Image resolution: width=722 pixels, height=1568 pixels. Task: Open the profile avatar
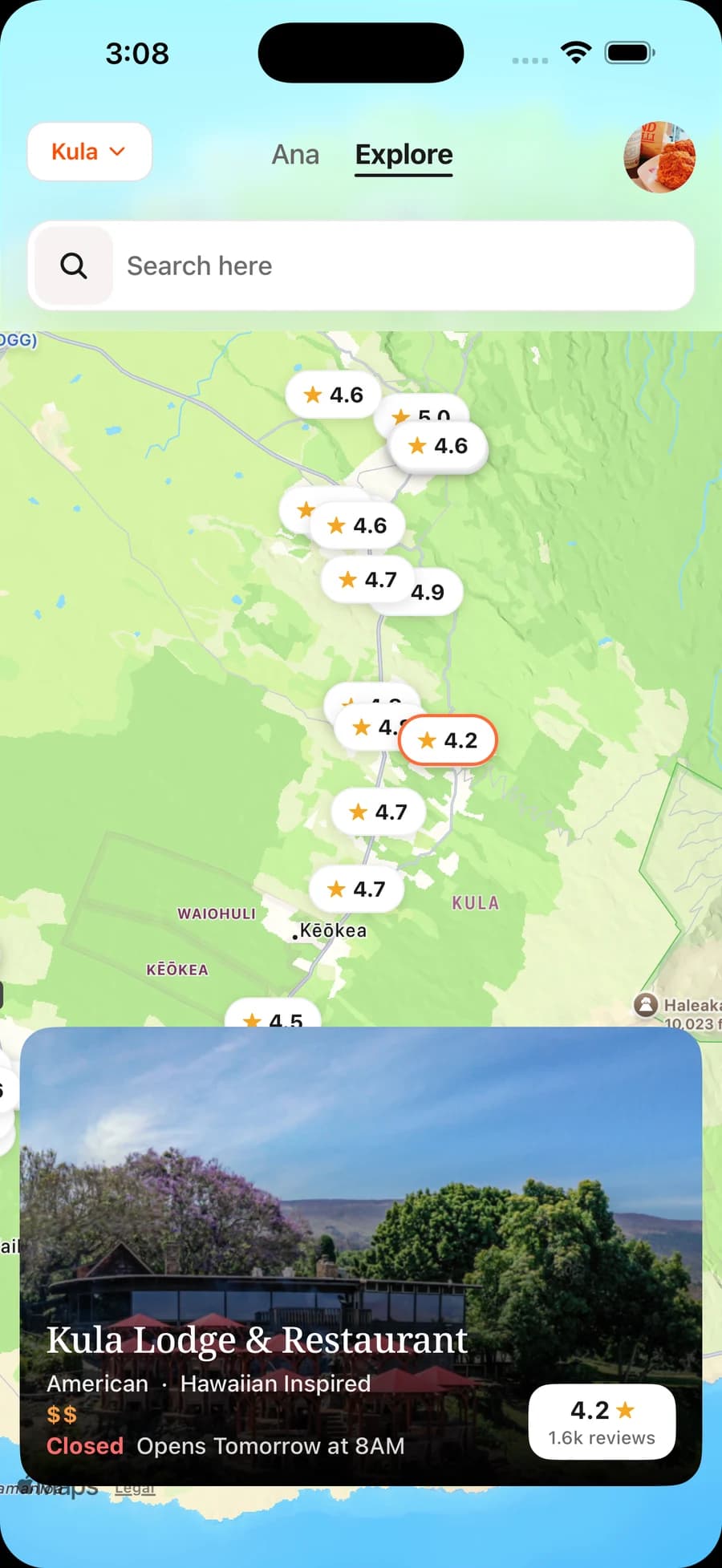(x=659, y=157)
